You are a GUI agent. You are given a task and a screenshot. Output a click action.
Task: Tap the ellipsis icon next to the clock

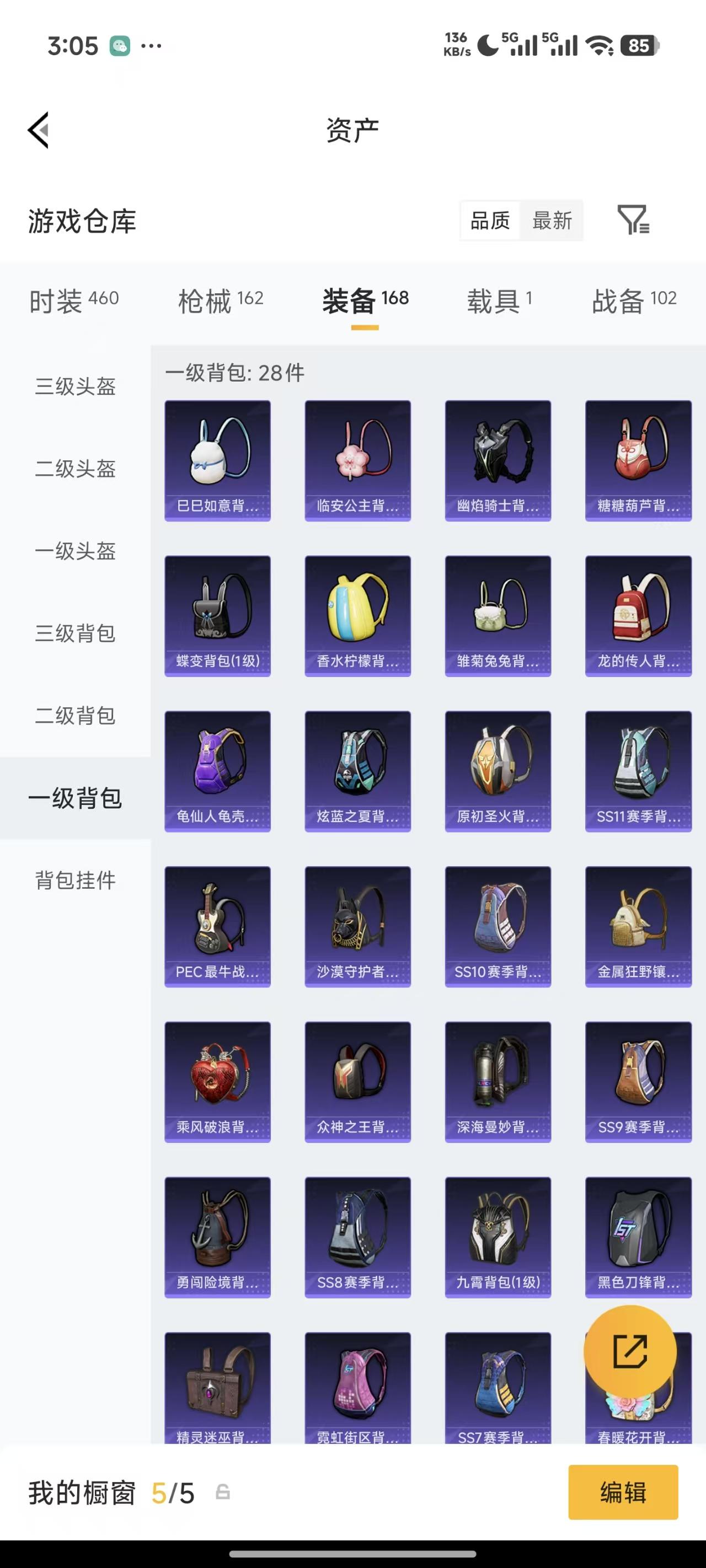[x=151, y=46]
